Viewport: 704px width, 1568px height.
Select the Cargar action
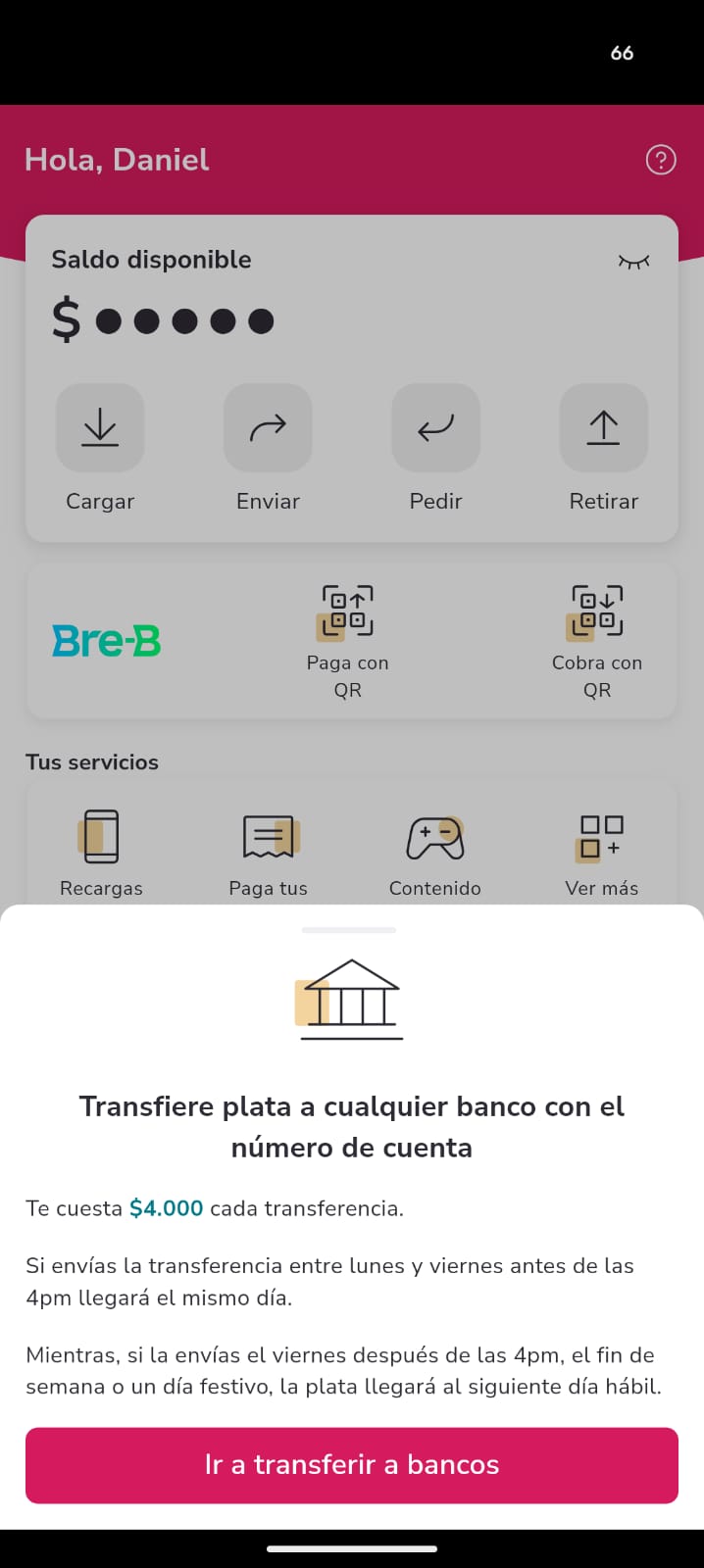pos(100,428)
